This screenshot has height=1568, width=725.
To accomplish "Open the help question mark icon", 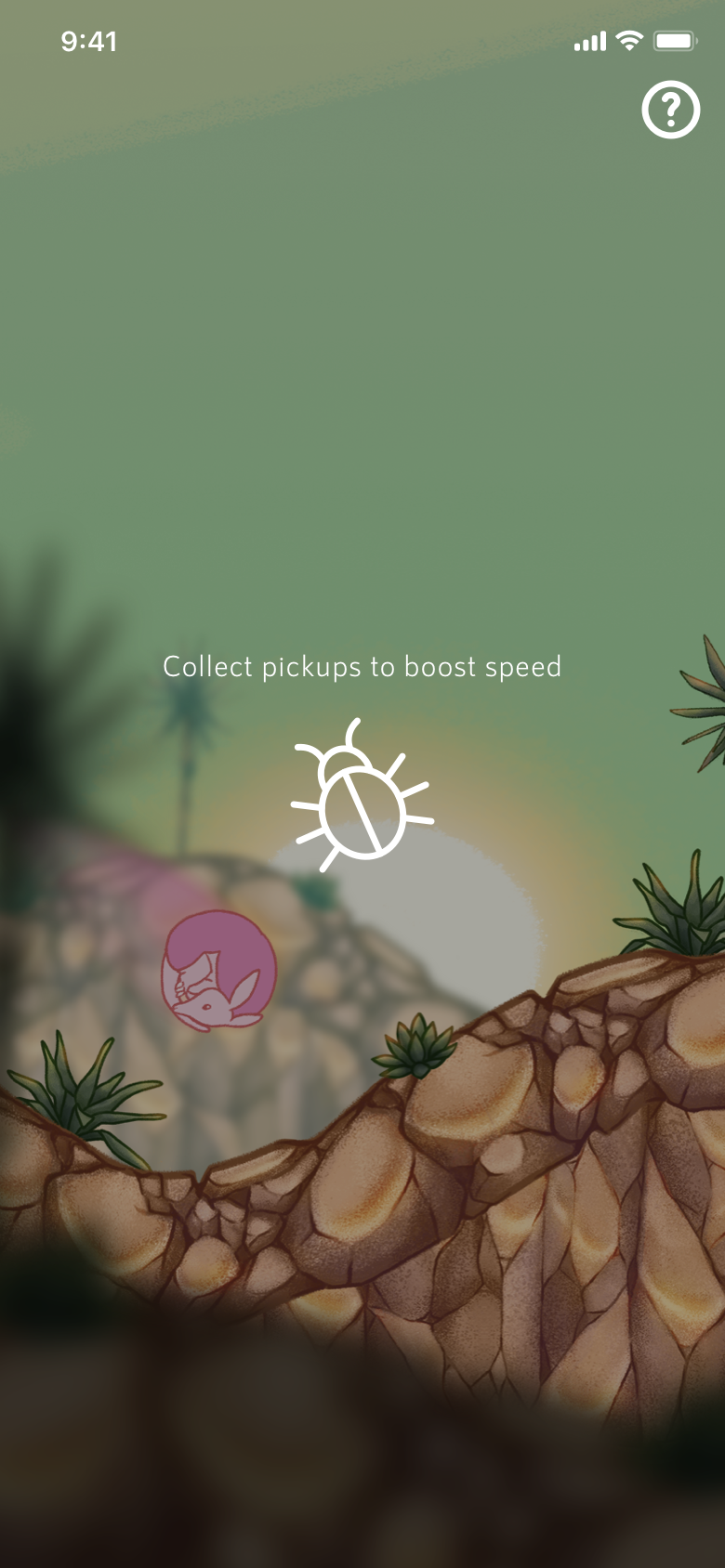I will pos(670,111).
